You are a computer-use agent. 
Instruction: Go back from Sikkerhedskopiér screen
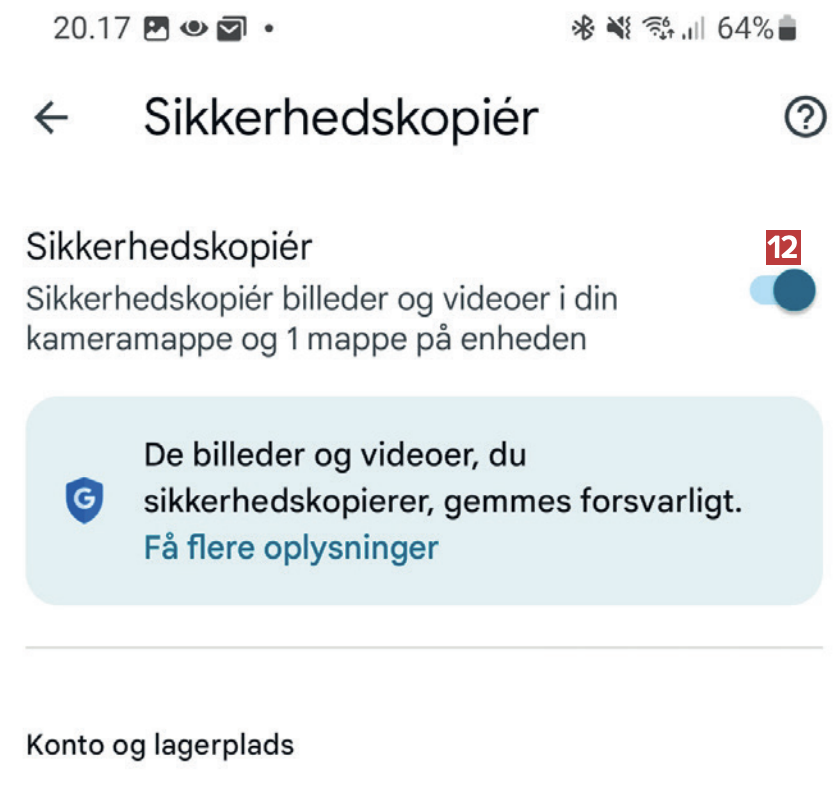[x=51, y=119]
